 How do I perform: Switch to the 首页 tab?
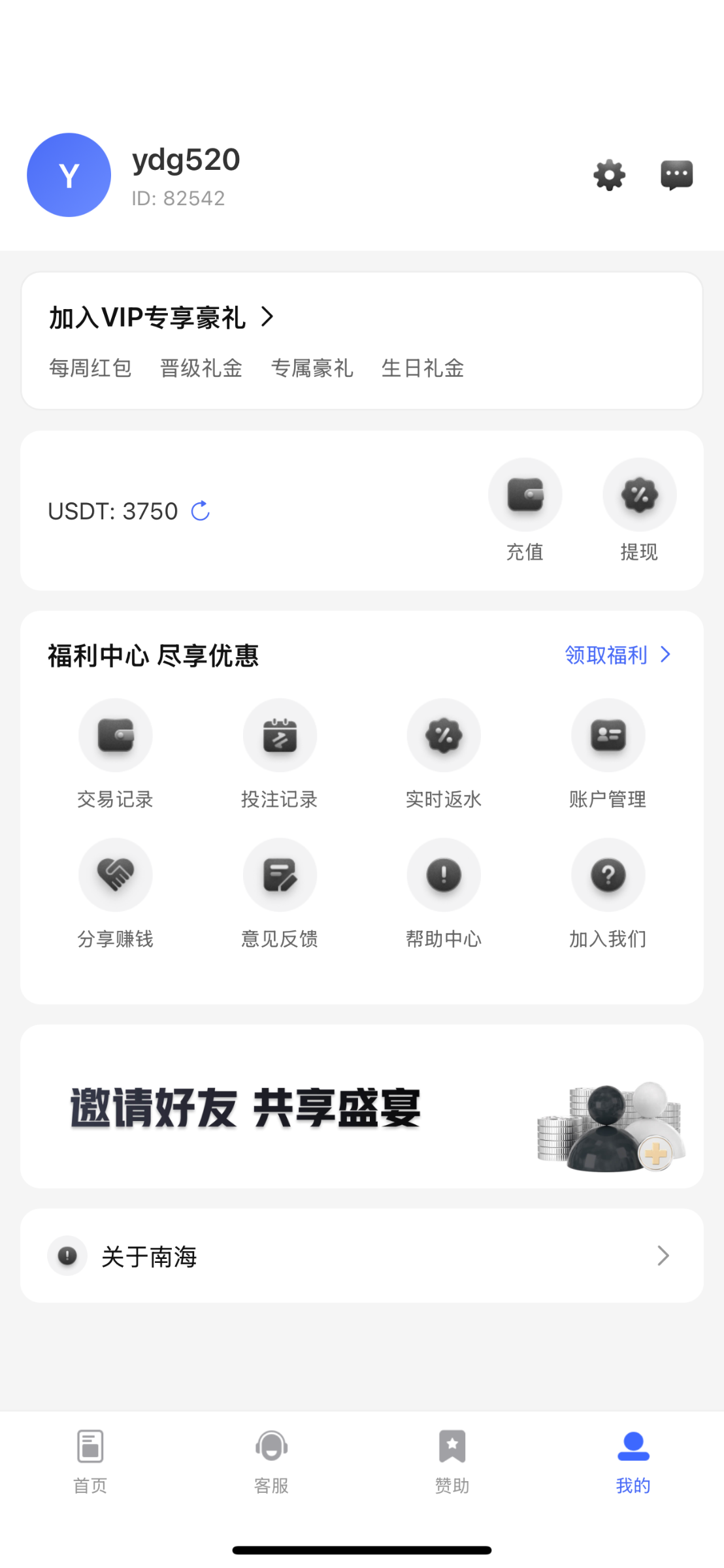[90, 1457]
